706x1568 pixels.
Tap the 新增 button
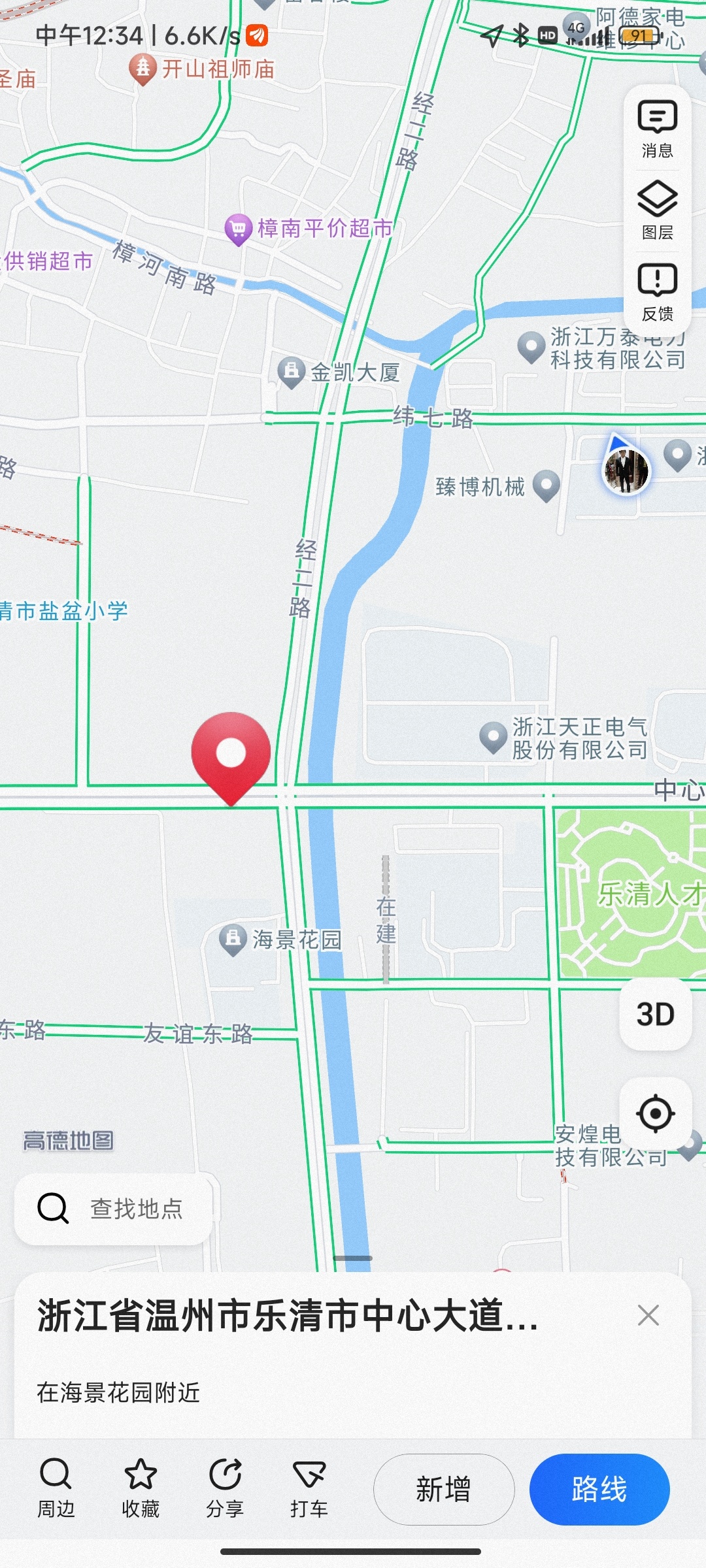[443, 1490]
